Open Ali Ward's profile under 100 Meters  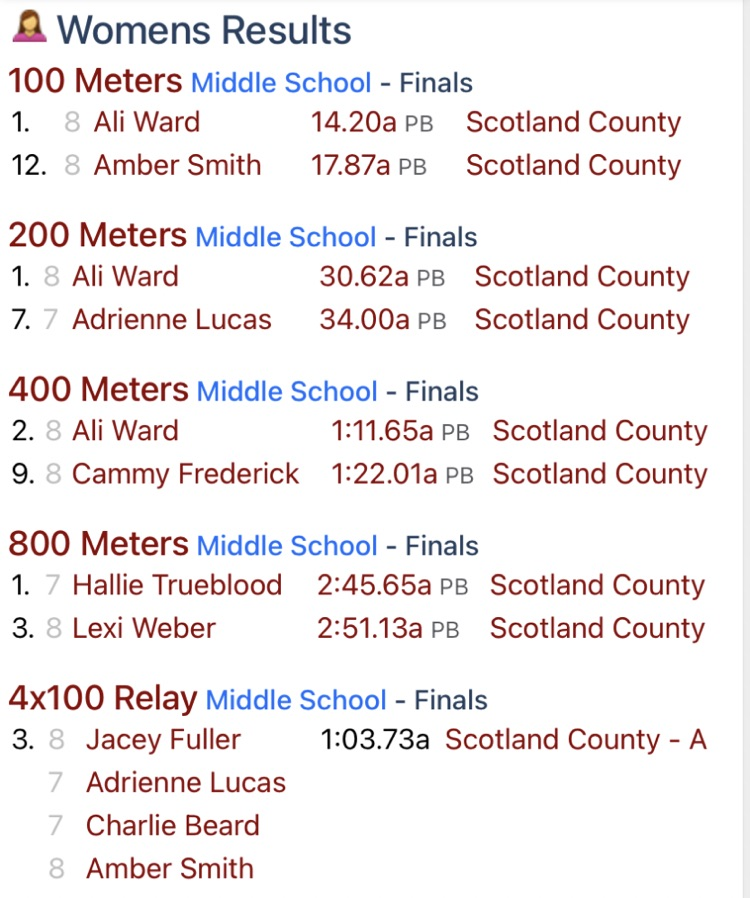146,123
